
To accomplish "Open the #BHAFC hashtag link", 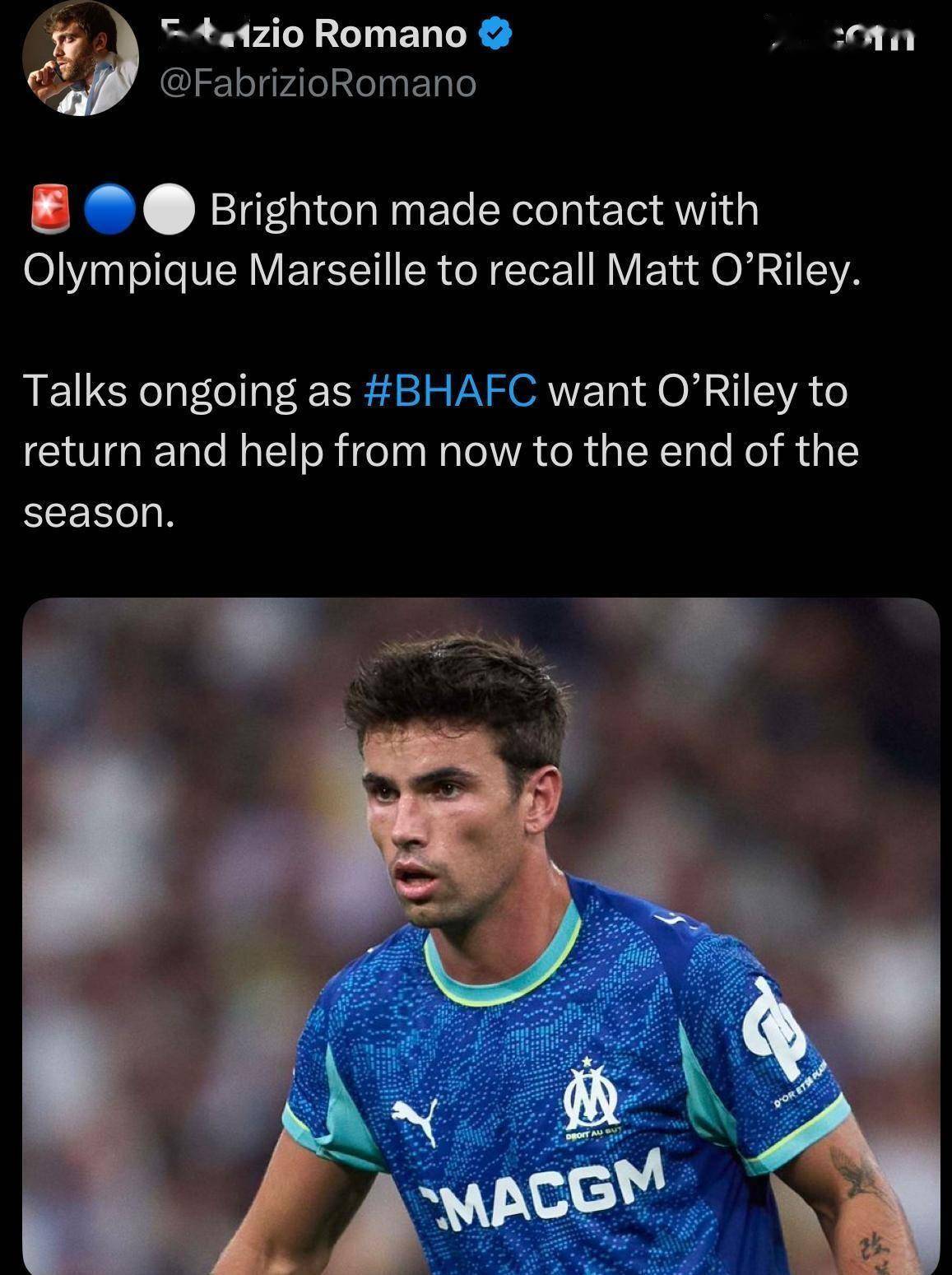I will [x=449, y=391].
